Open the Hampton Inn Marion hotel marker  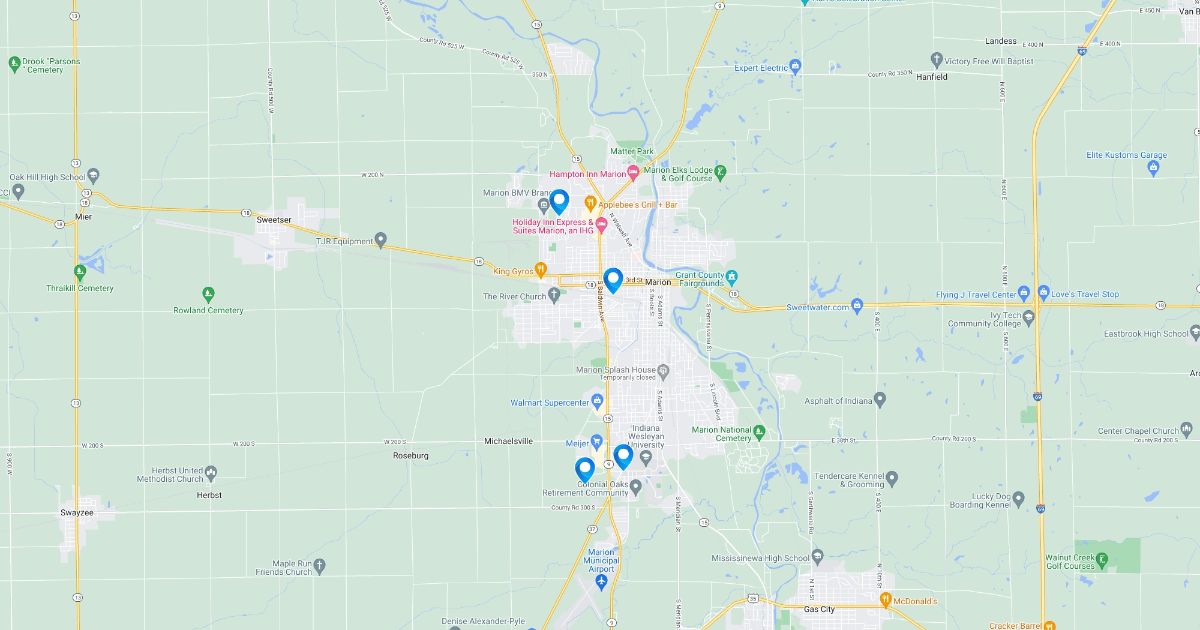633,174
